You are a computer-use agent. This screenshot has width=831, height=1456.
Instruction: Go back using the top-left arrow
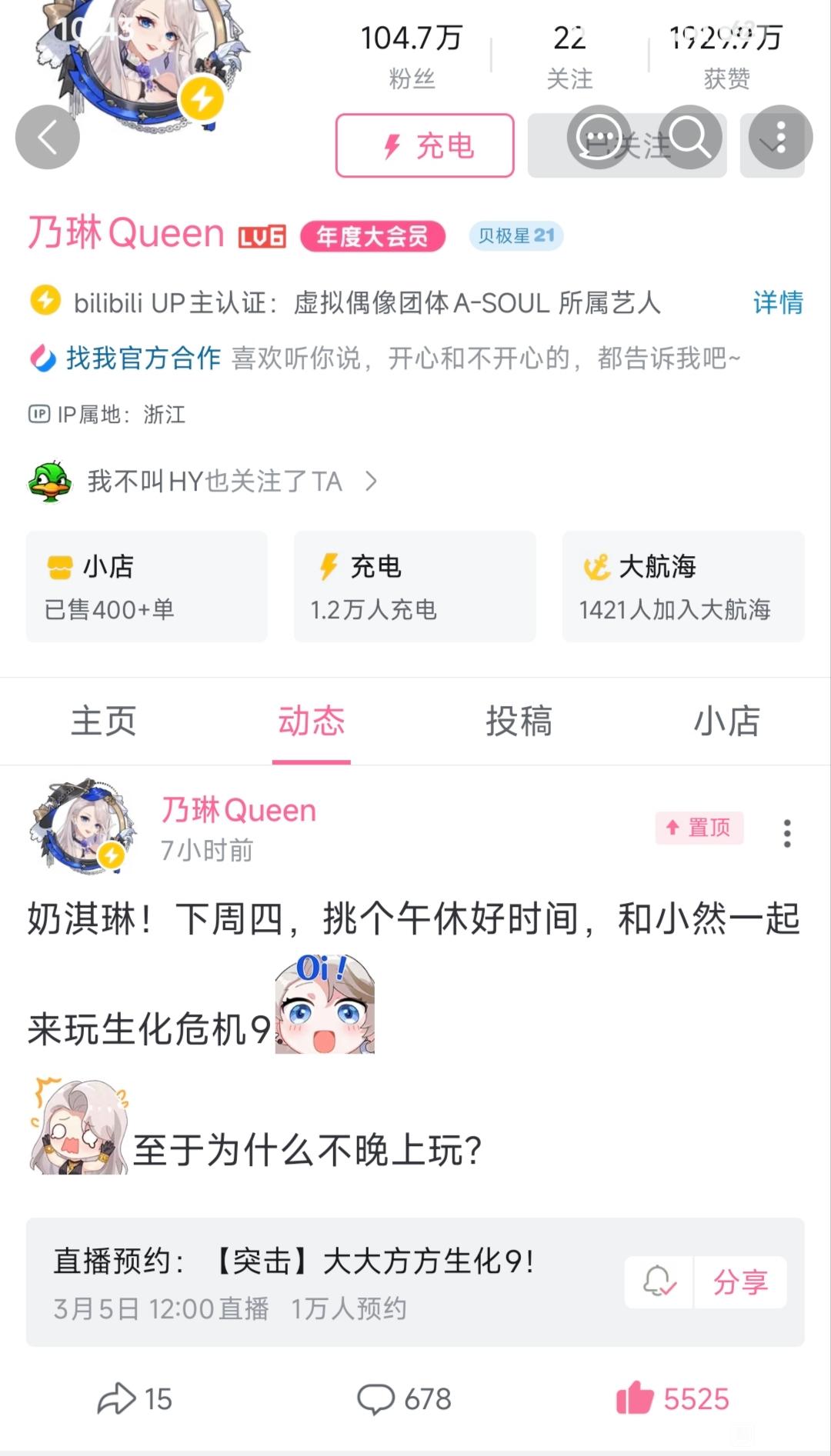[x=48, y=138]
